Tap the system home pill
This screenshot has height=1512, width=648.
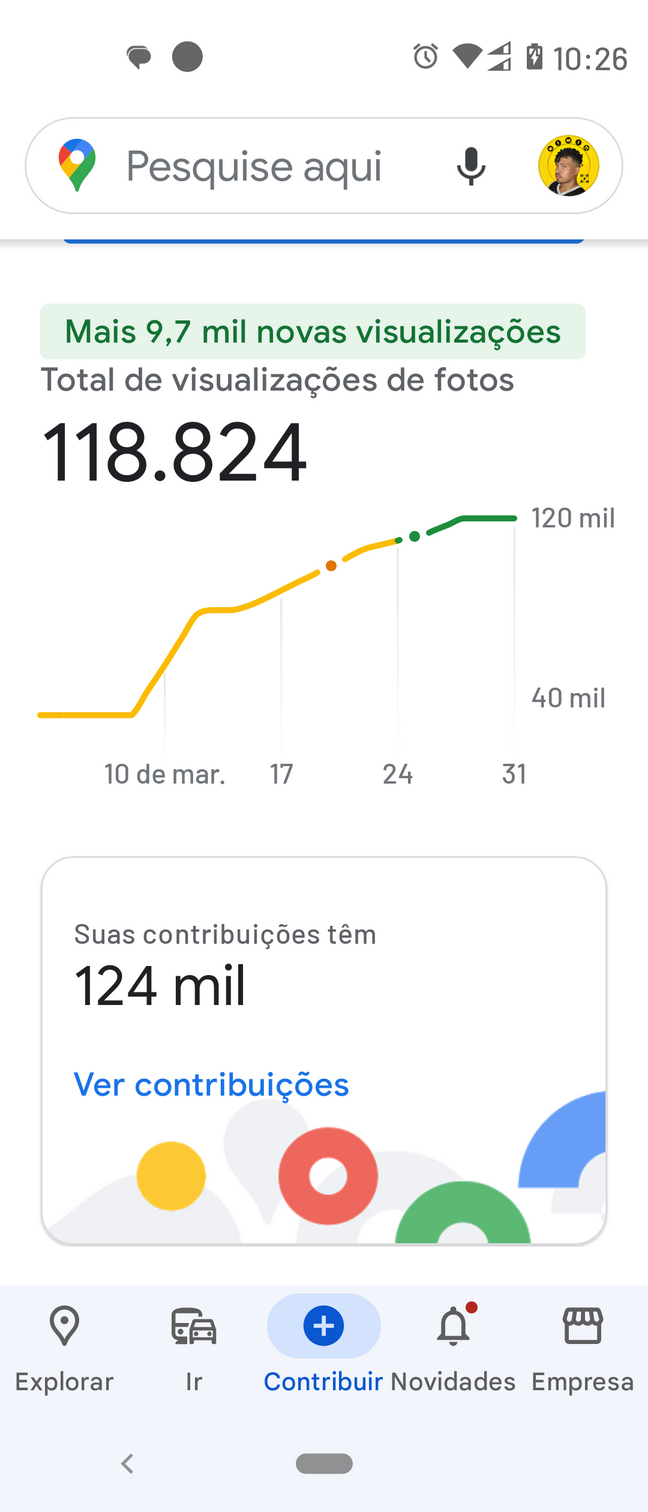[x=324, y=1464]
